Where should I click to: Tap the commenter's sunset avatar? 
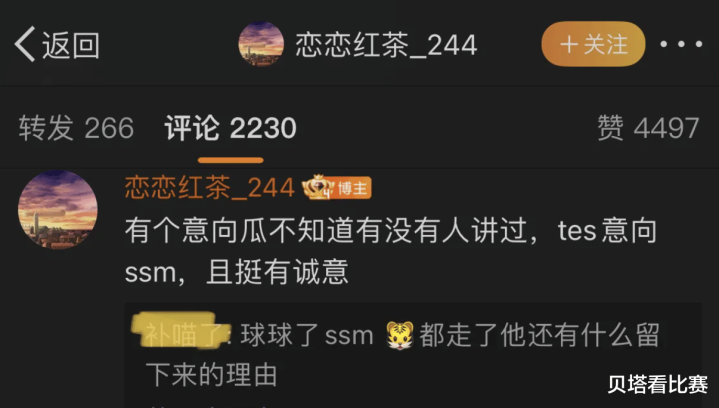[x=58, y=210]
